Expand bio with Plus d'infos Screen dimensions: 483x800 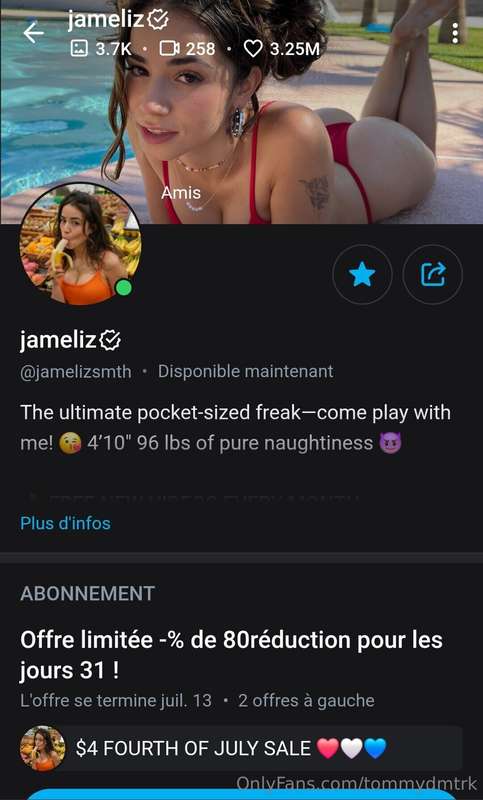coord(65,523)
